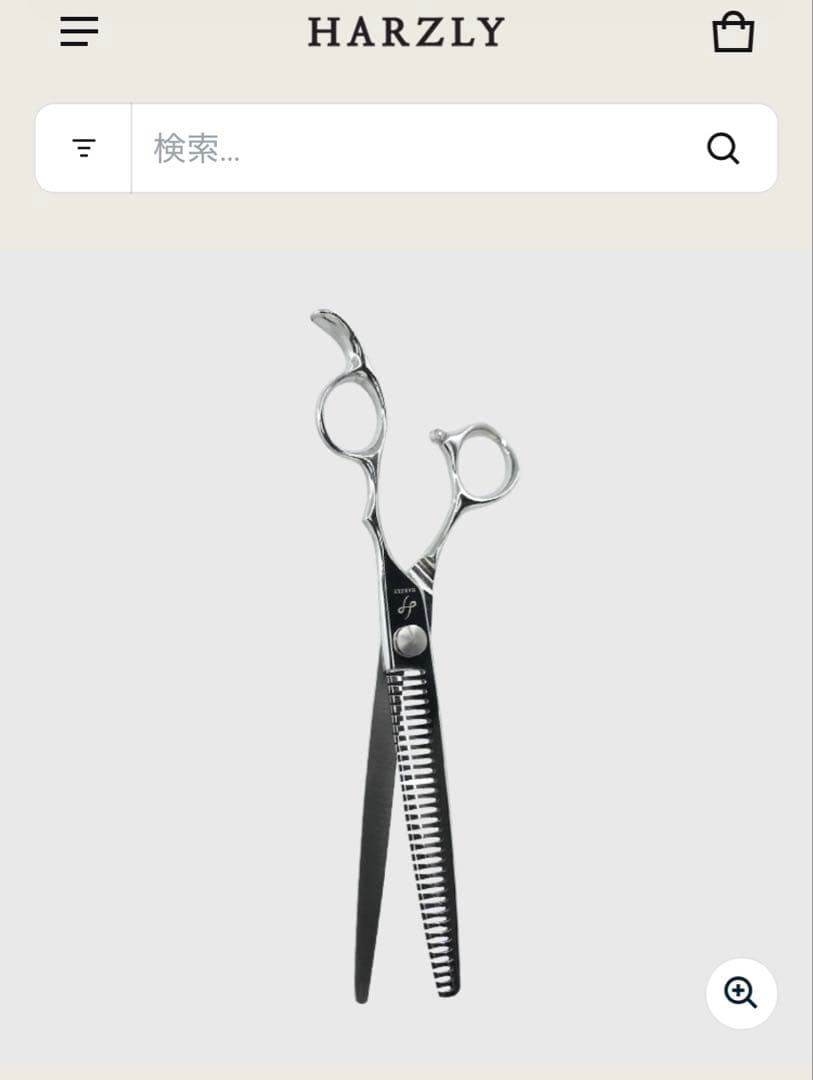Screen dimensions: 813x1080
Task: Go to homepage via HARZLY wordmark
Action: [x=405, y=31]
